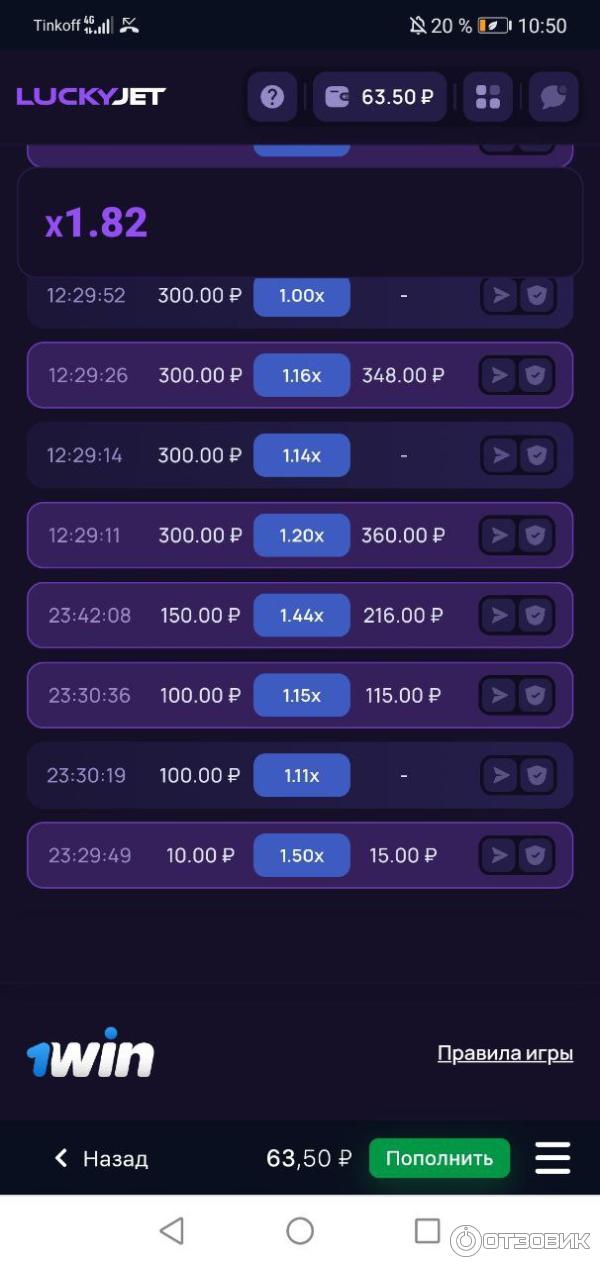Go back with the Назад button
Viewport: 600px width, 1267px height.
[x=101, y=1158]
